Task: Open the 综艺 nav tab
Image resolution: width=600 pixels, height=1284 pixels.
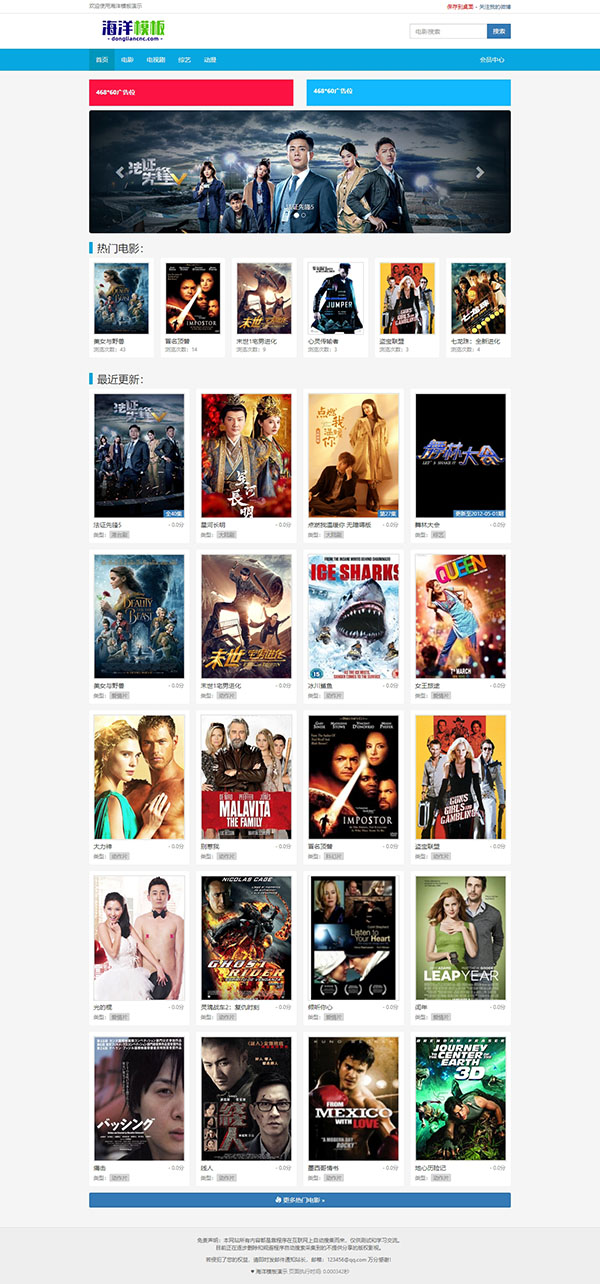Action: 184,60
